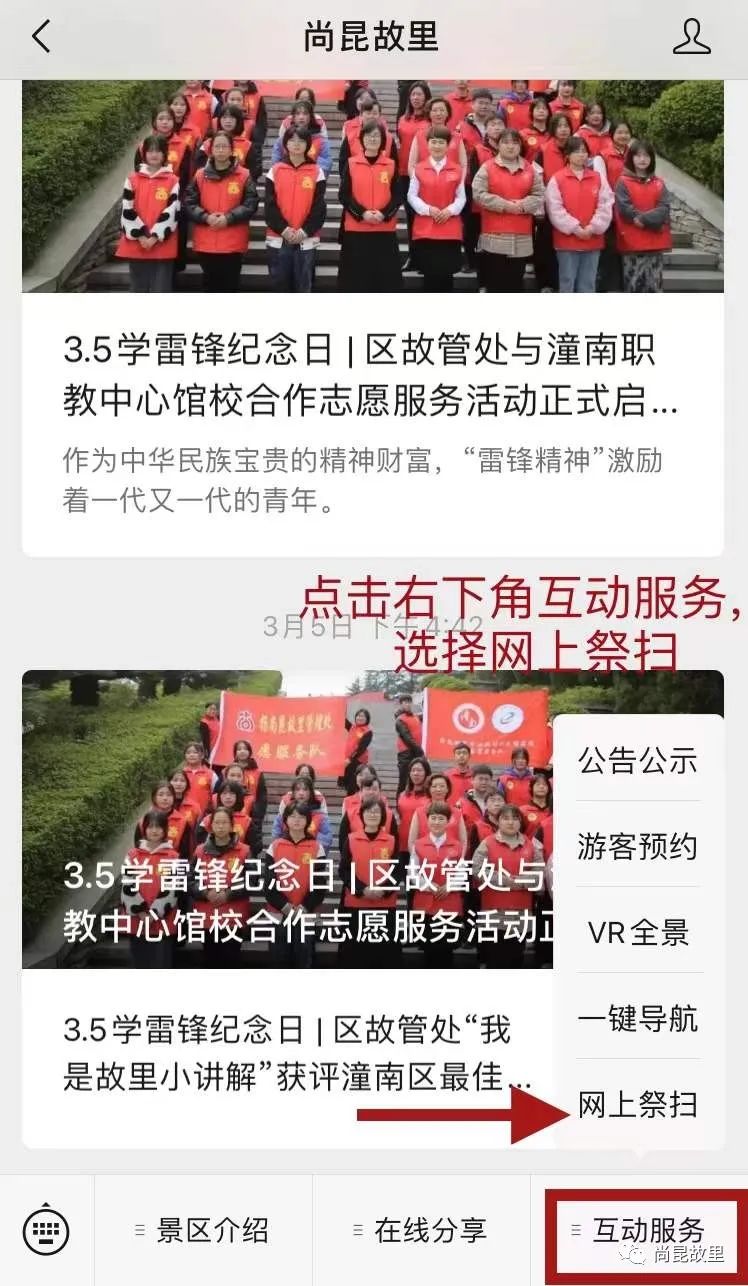Select 公告公示 from the popup menu
748x1286 pixels.
tap(638, 760)
